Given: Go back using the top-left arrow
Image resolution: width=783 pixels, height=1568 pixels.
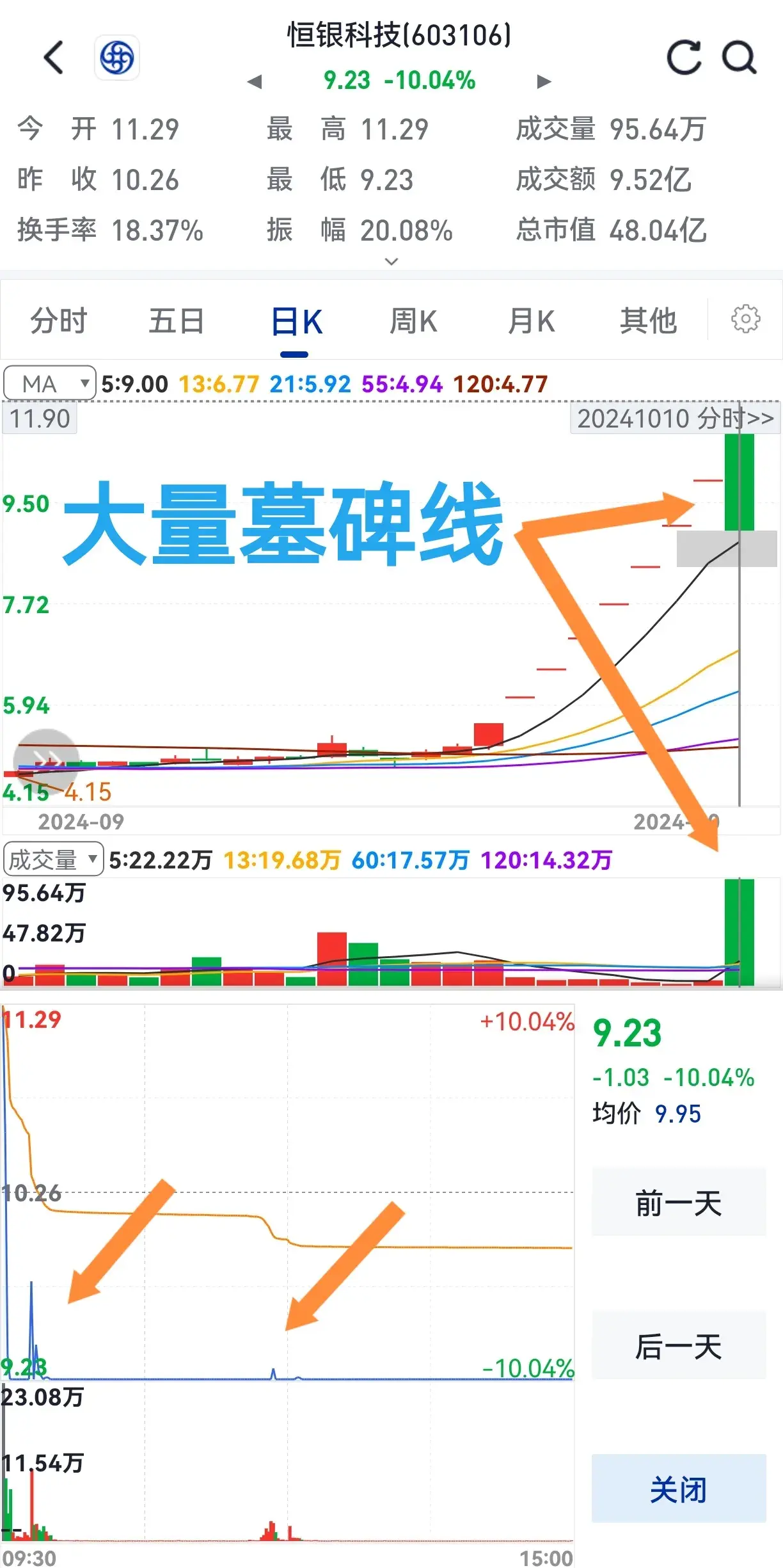Looking at the screenshot, I should coord(54,58).
